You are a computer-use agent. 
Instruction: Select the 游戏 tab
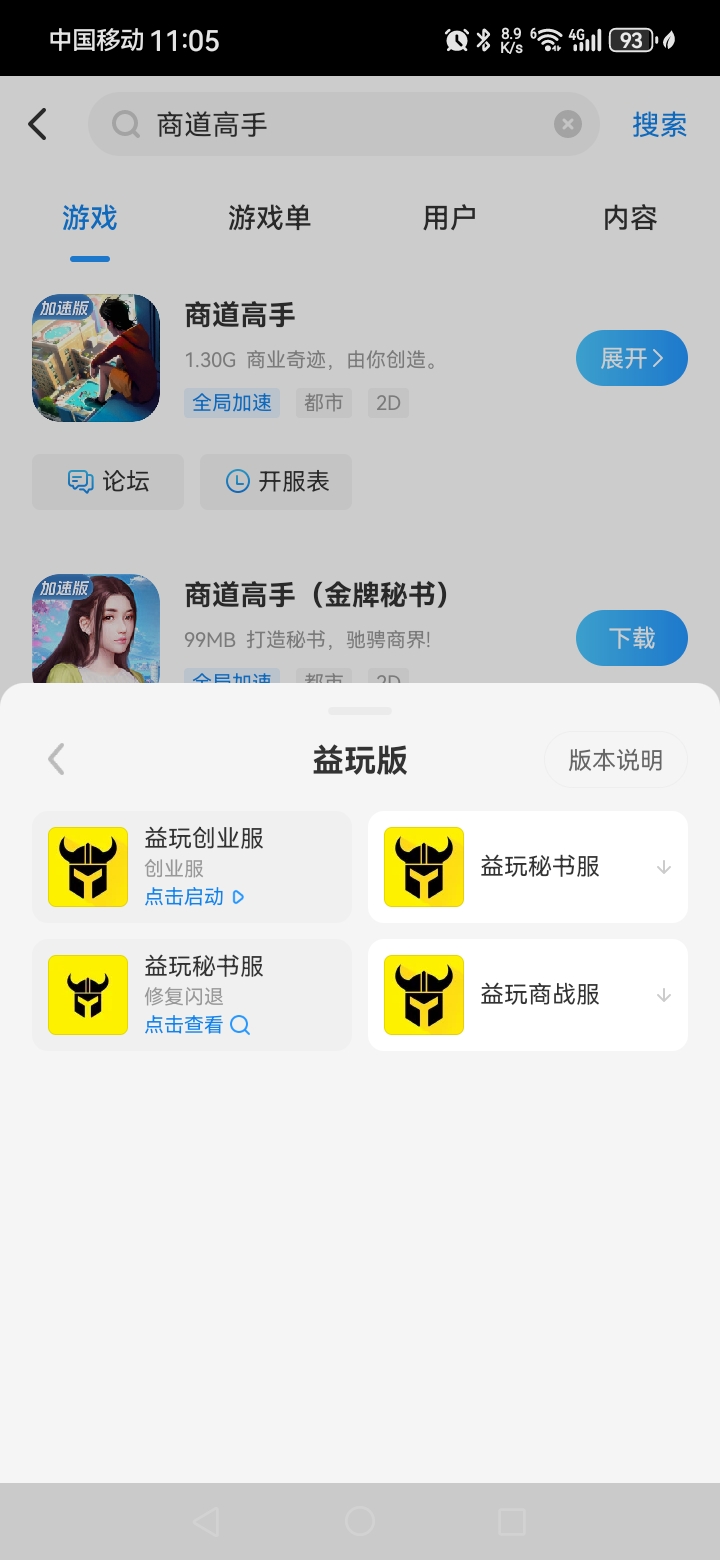pyautogui.click(x=90, y=218)
